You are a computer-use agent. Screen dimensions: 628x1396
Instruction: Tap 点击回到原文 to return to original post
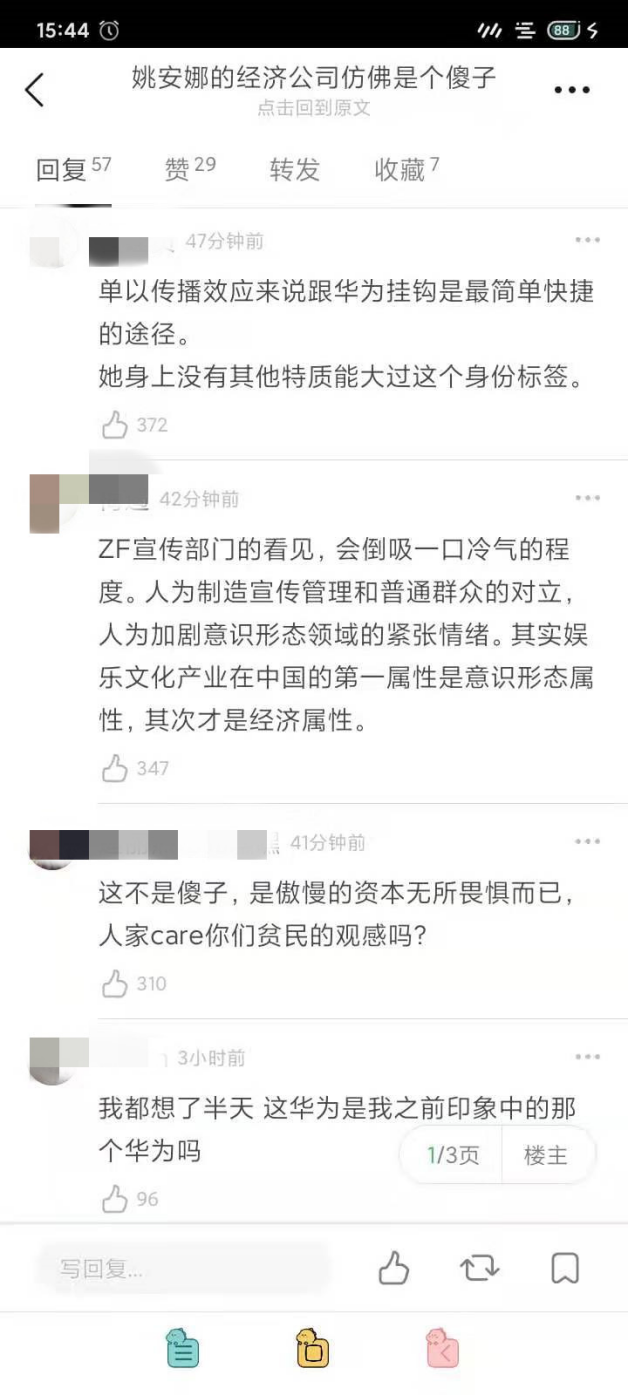pyautogui.click(x=313, y=108)
